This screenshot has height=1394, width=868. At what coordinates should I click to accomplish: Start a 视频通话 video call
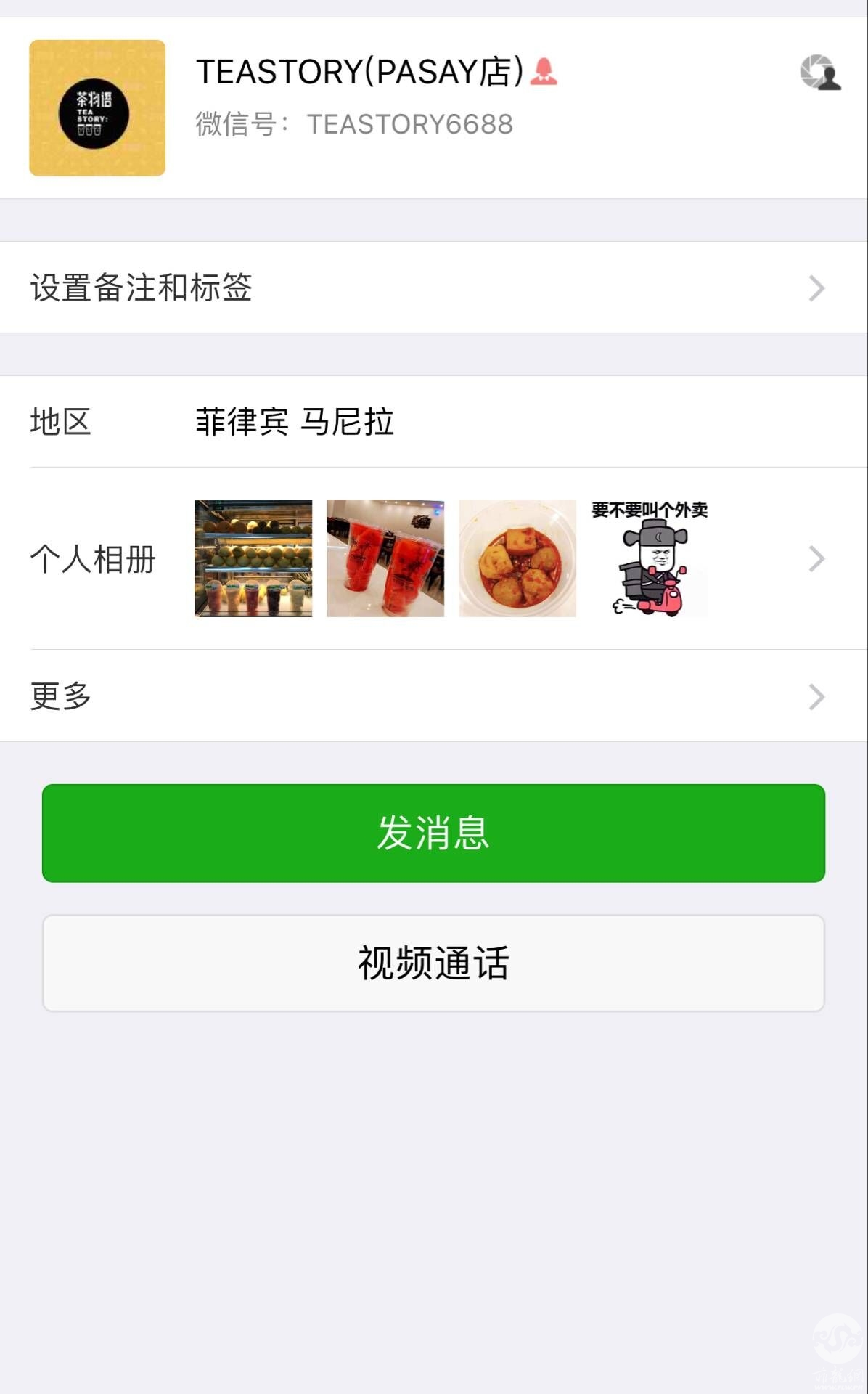(x=434, y=963)
